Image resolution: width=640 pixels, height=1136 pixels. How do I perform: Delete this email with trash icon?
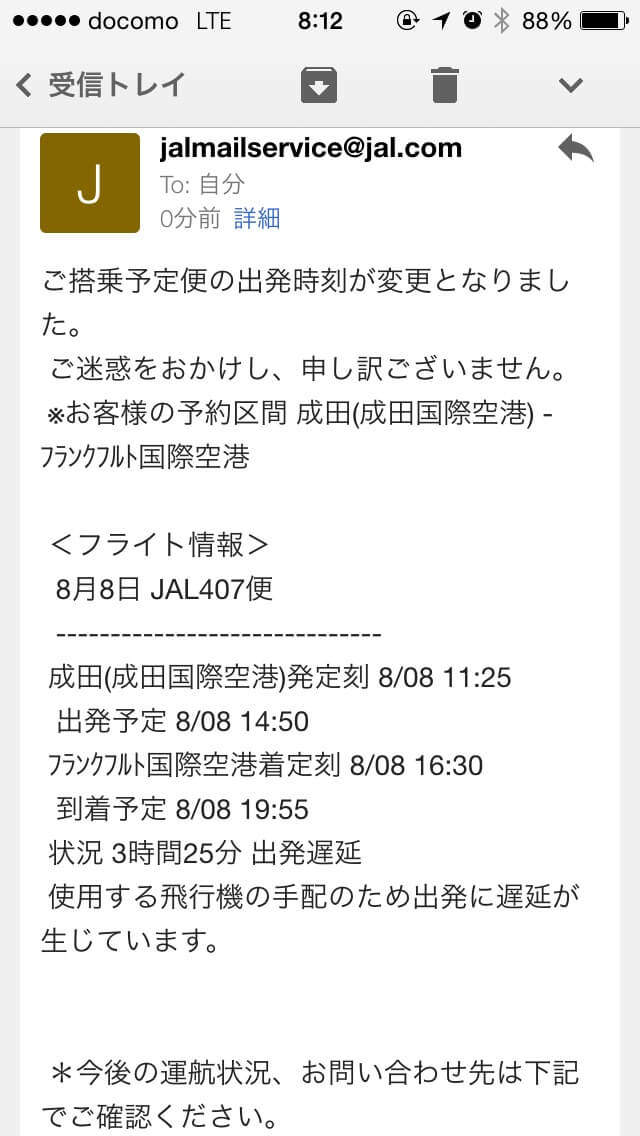(445, 85)
